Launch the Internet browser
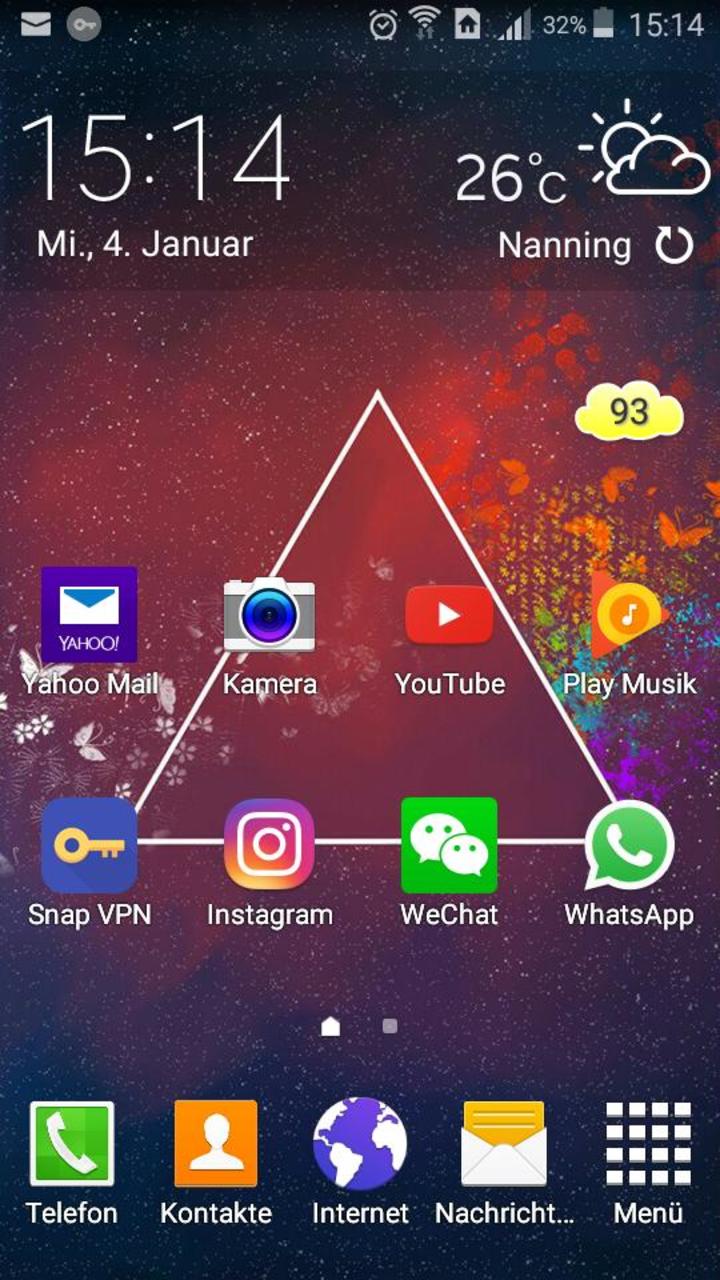This screenshot has width=720, height=1280. [360, 1143]
